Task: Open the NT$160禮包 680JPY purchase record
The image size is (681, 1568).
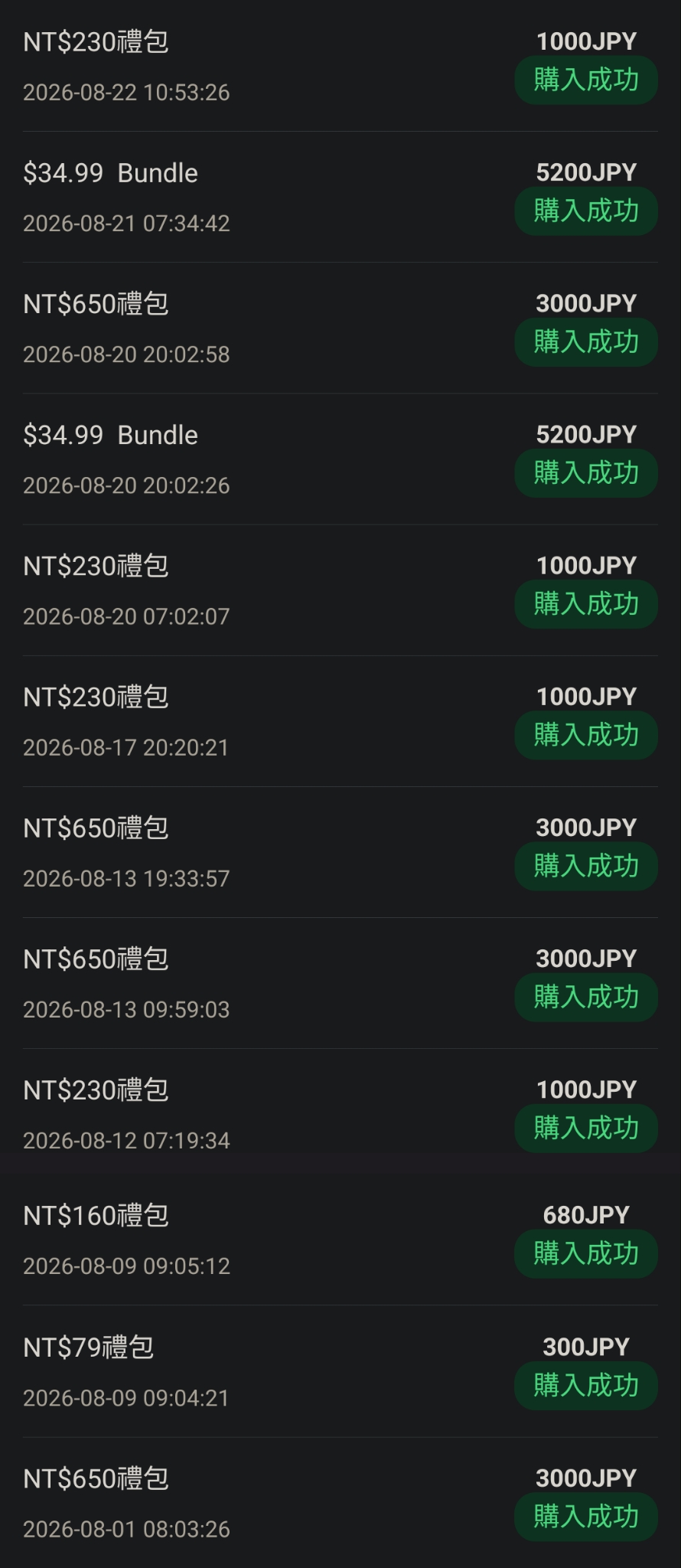Action: [340, 1240]
